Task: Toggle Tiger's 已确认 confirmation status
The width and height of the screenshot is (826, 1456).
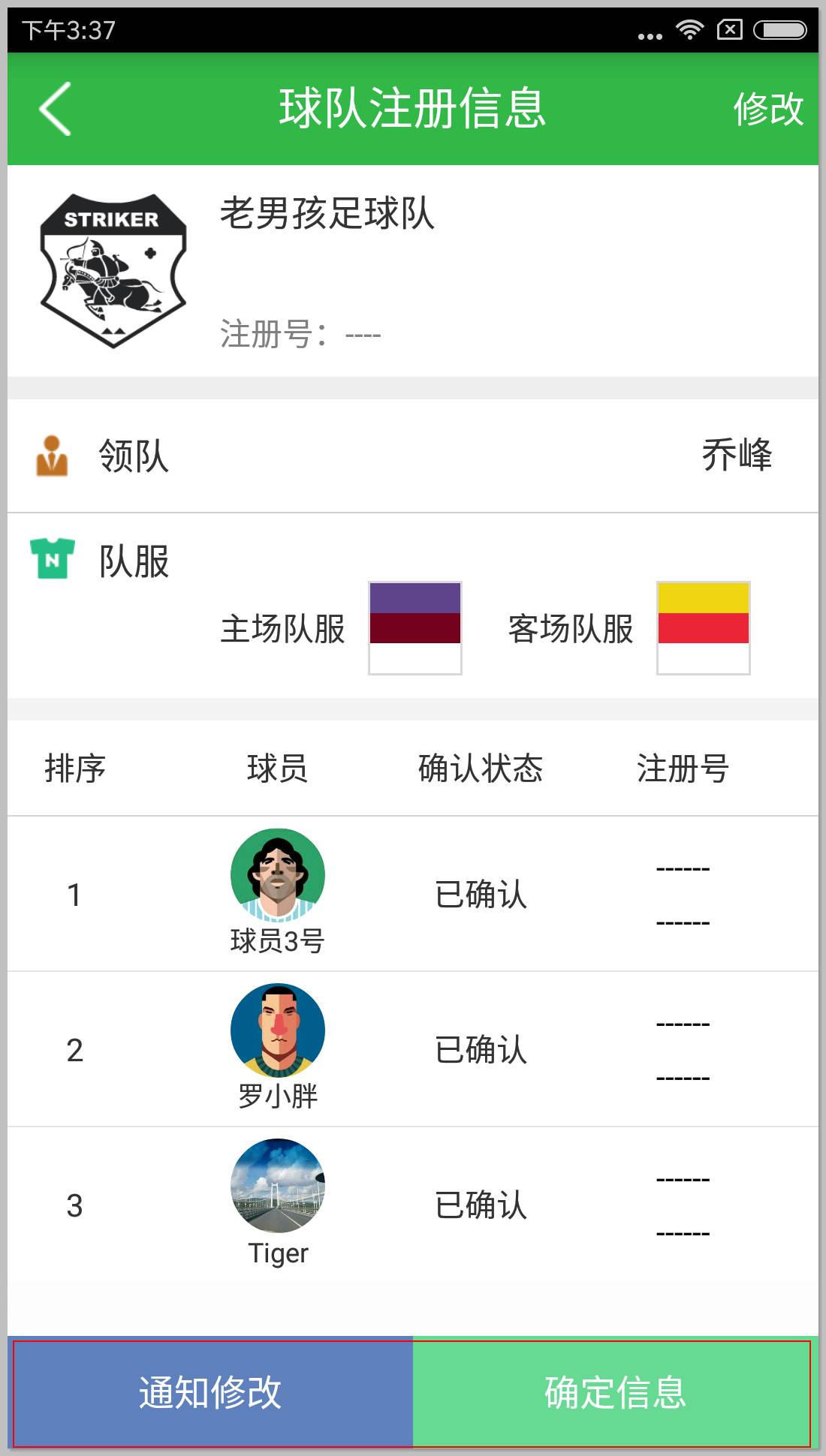Action: tap(481, 1206)
